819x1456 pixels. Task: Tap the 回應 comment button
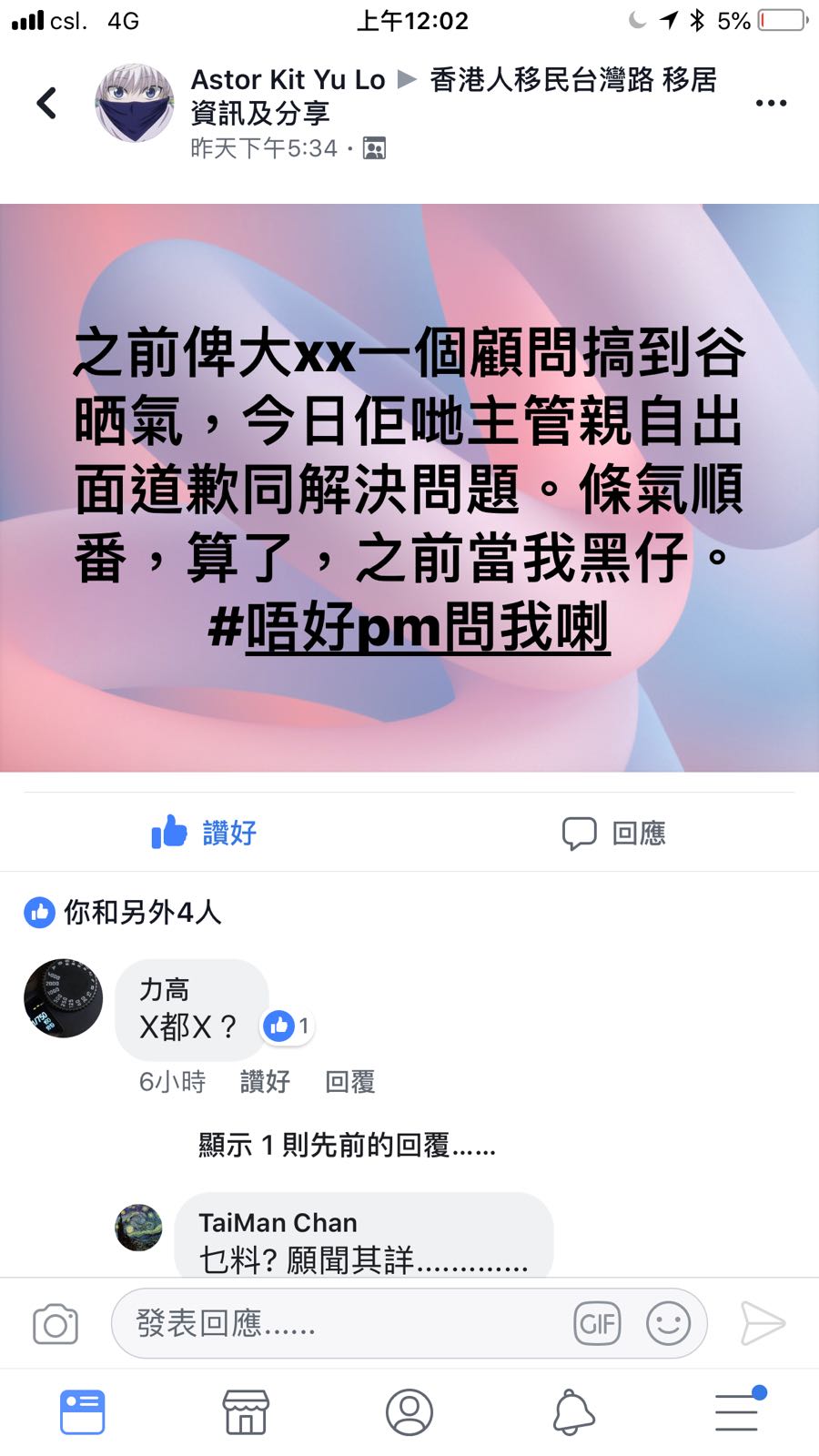click(614, 833)
